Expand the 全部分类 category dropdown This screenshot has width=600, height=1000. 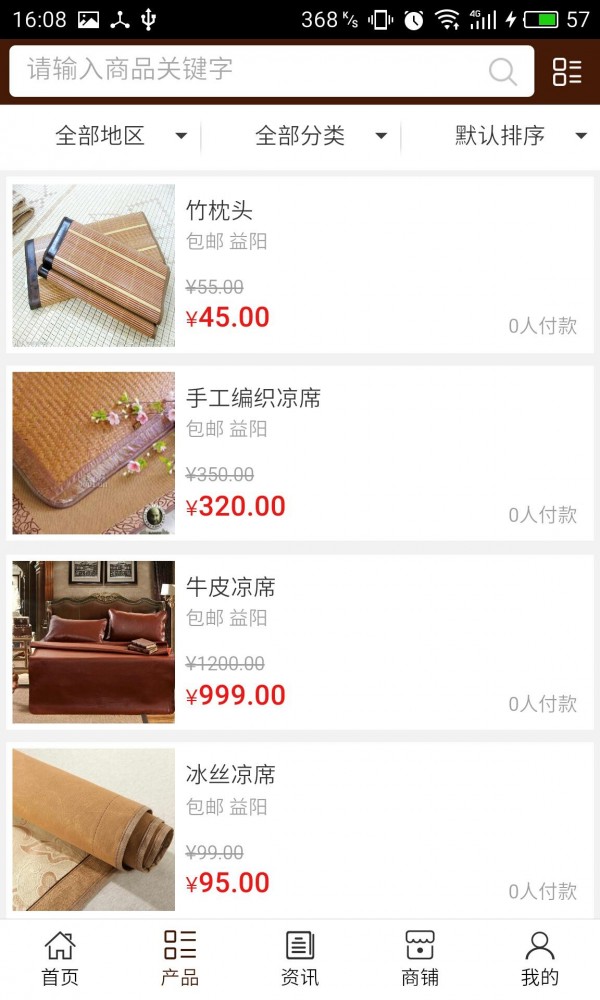pyautogui.click(x=320, y=136)
